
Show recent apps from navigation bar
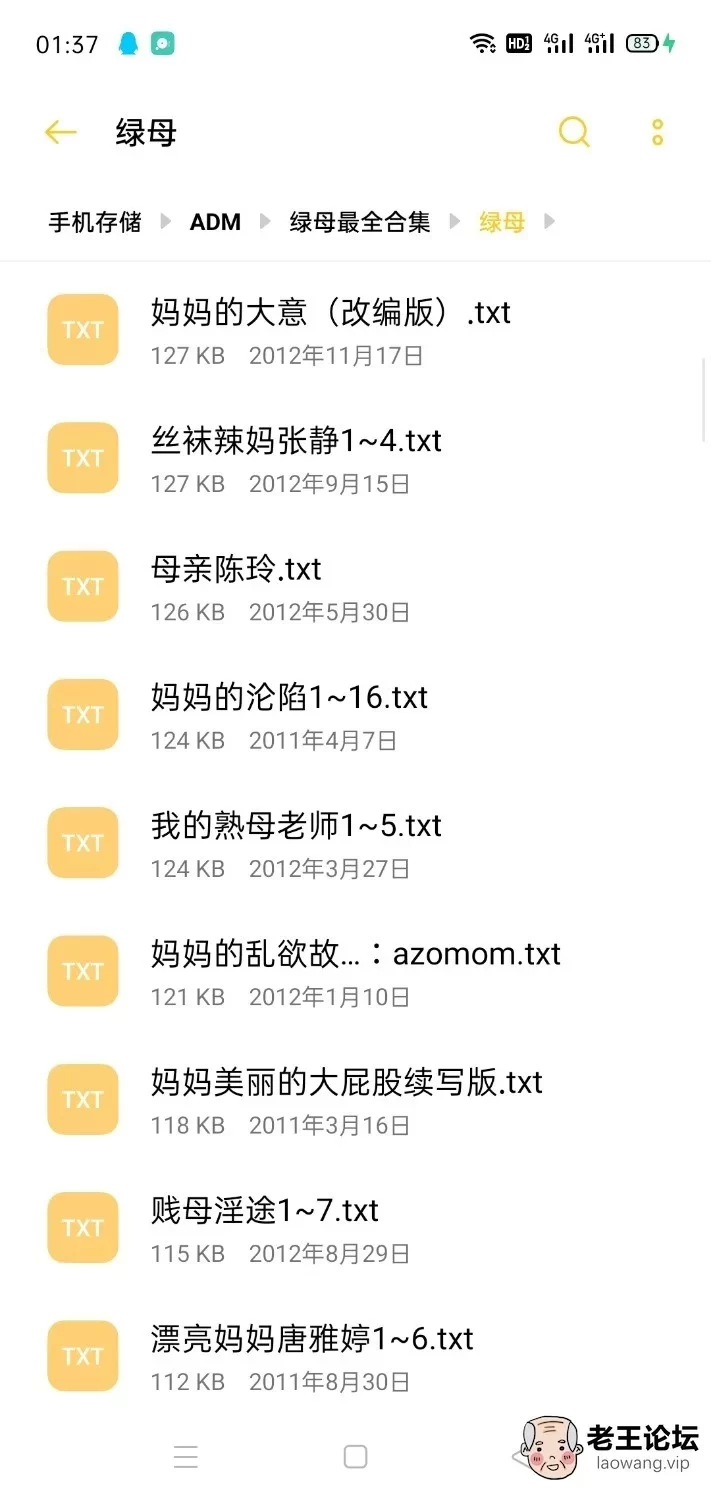186,1457
